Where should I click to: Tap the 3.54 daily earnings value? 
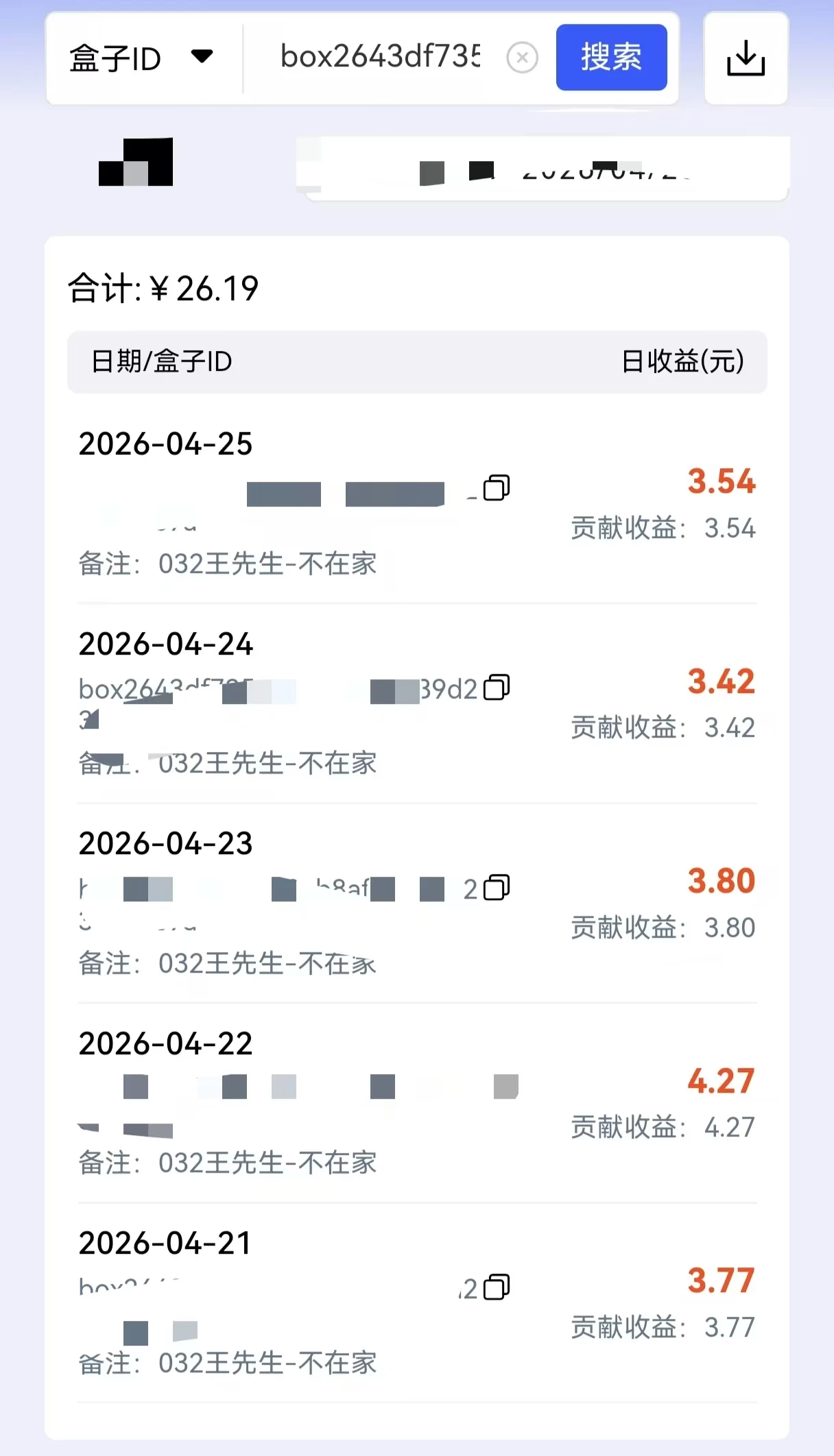tap(721, 481)
